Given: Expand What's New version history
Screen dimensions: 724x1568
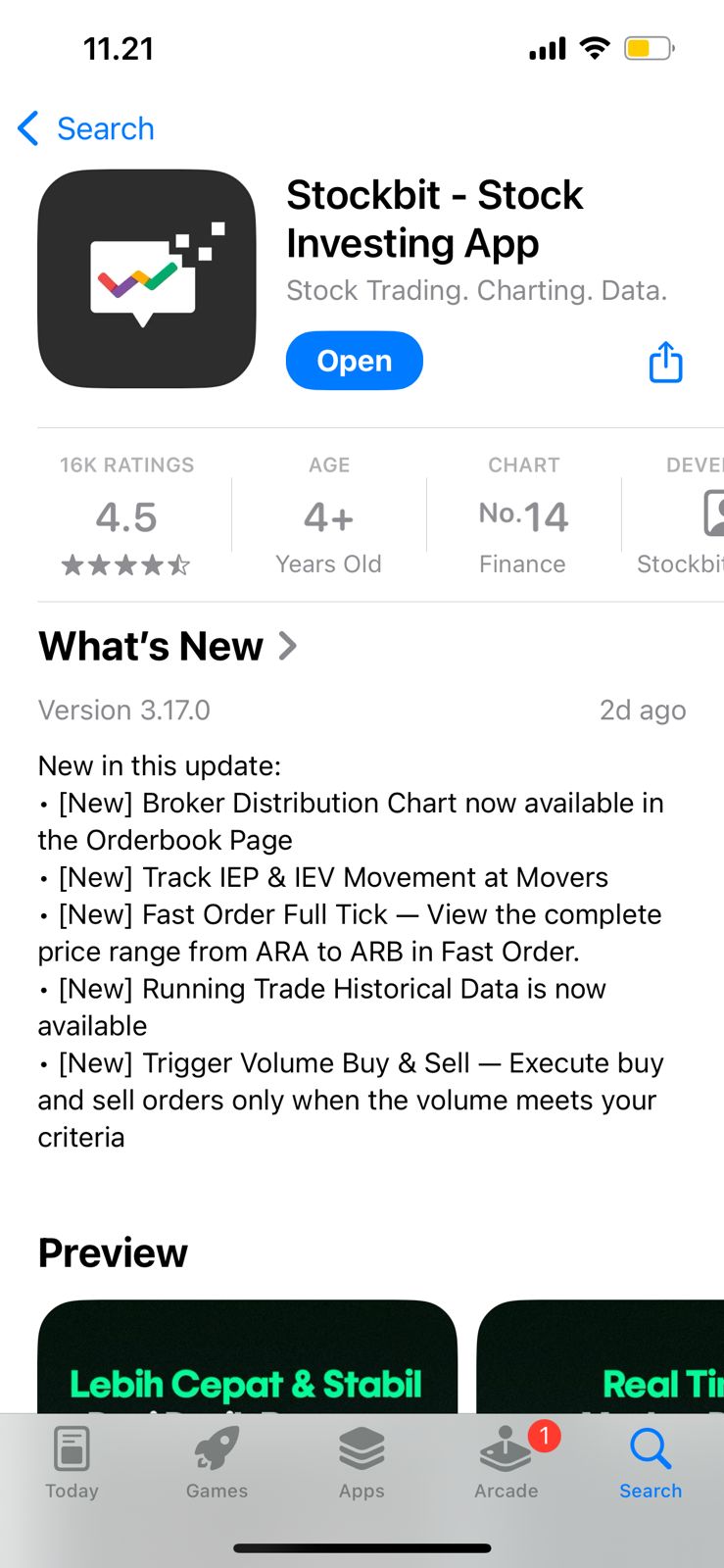Looking at the screenshot, I should click(x=167, y=646).
